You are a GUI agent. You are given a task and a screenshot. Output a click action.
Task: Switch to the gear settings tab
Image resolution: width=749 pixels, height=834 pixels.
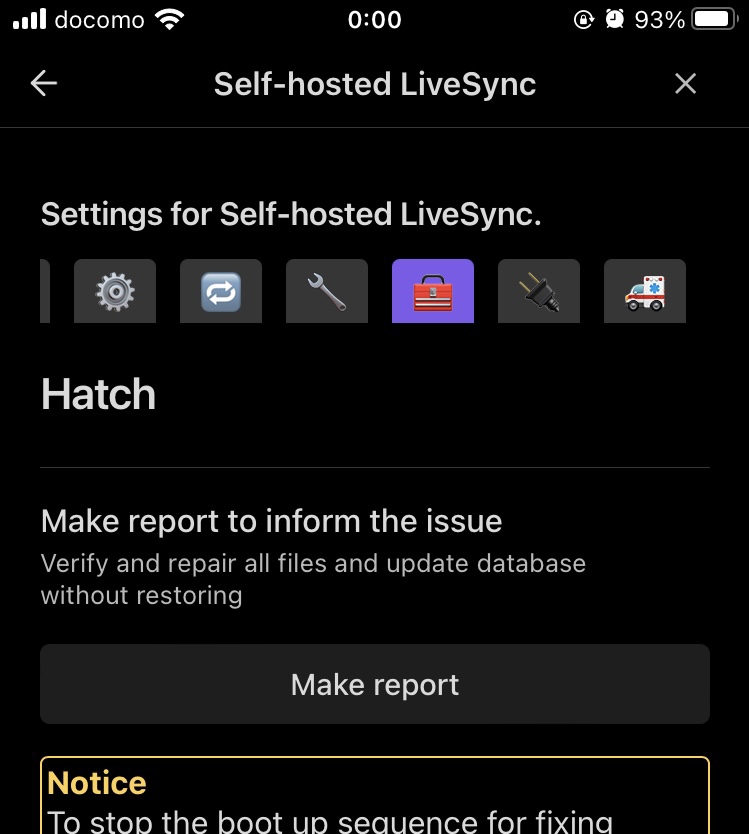115,291
